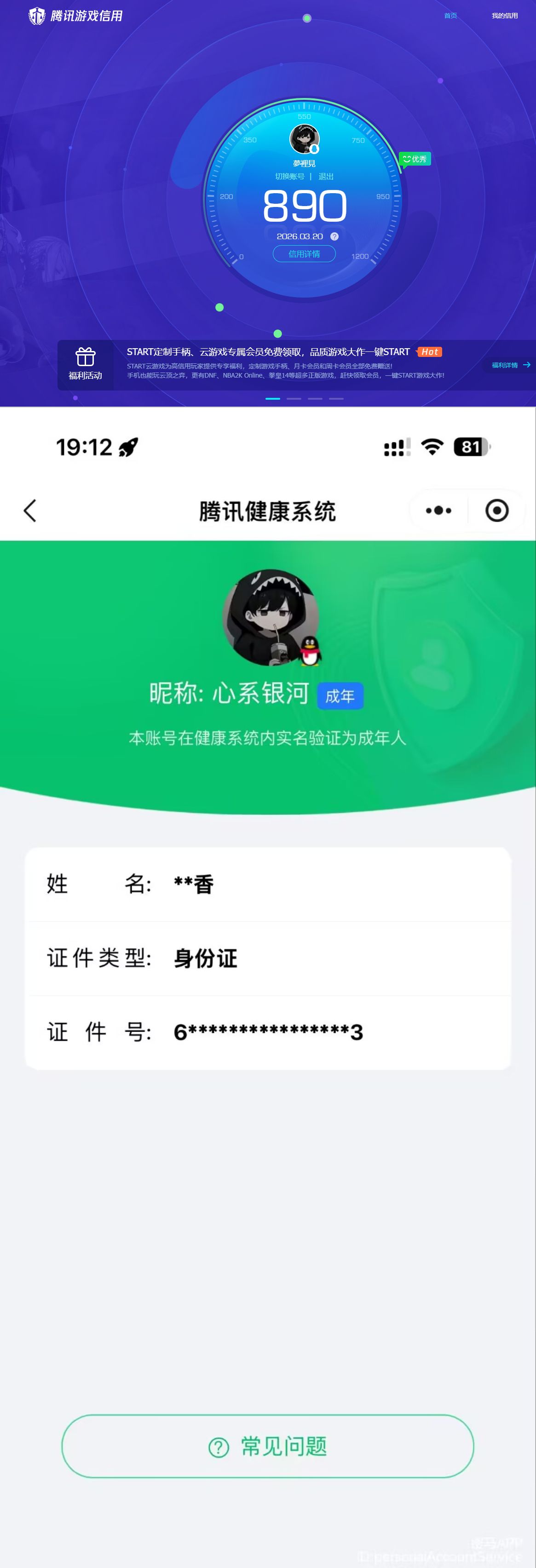Open 福利详情 via its arrow link
Viewport: 536px width, 1568px height.
click(509, 365)
